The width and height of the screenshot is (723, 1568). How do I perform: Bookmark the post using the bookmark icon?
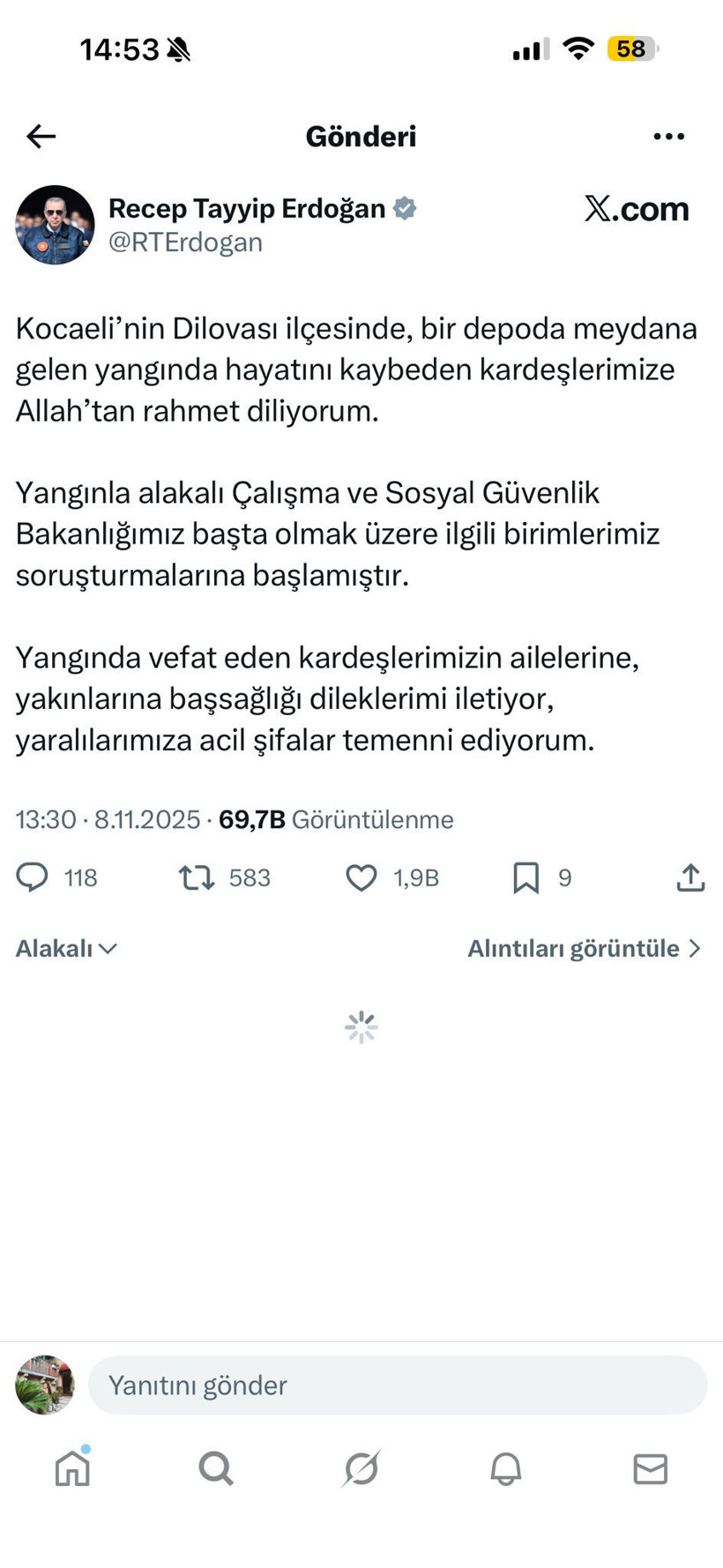[x=526, y=877]
